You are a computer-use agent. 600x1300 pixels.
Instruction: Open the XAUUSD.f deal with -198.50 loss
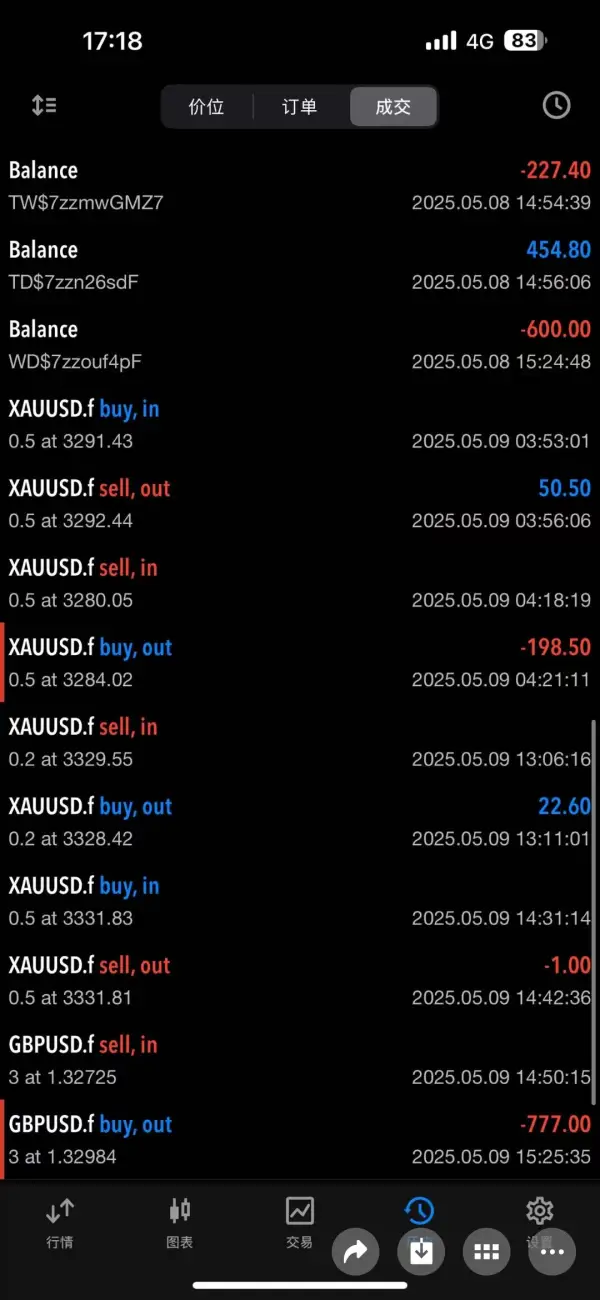tap(300, 663)
